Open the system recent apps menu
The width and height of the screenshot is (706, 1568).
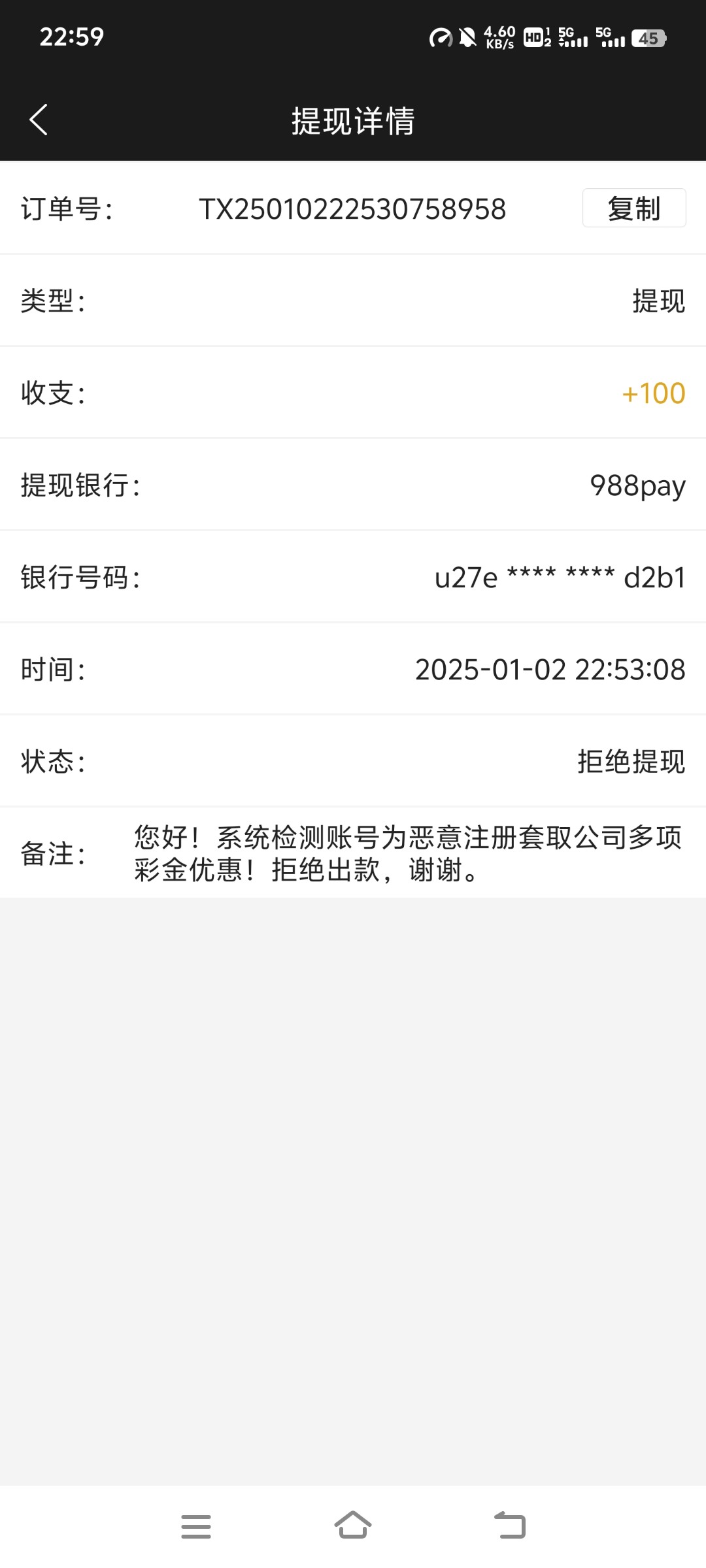[x=196, y=1526]
